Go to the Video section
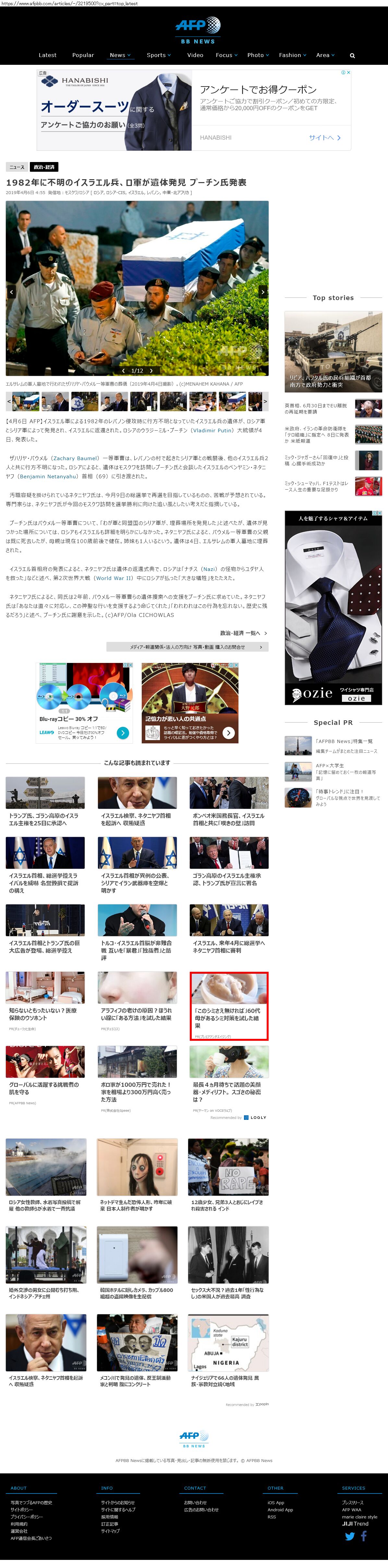This screenshot has height=1568, width=388. point(195,55)
